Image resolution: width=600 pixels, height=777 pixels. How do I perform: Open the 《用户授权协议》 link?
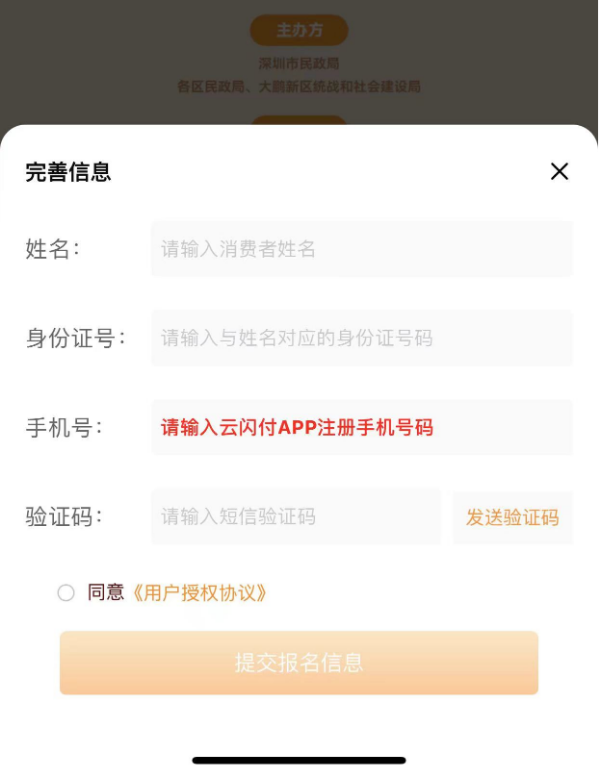200,593
